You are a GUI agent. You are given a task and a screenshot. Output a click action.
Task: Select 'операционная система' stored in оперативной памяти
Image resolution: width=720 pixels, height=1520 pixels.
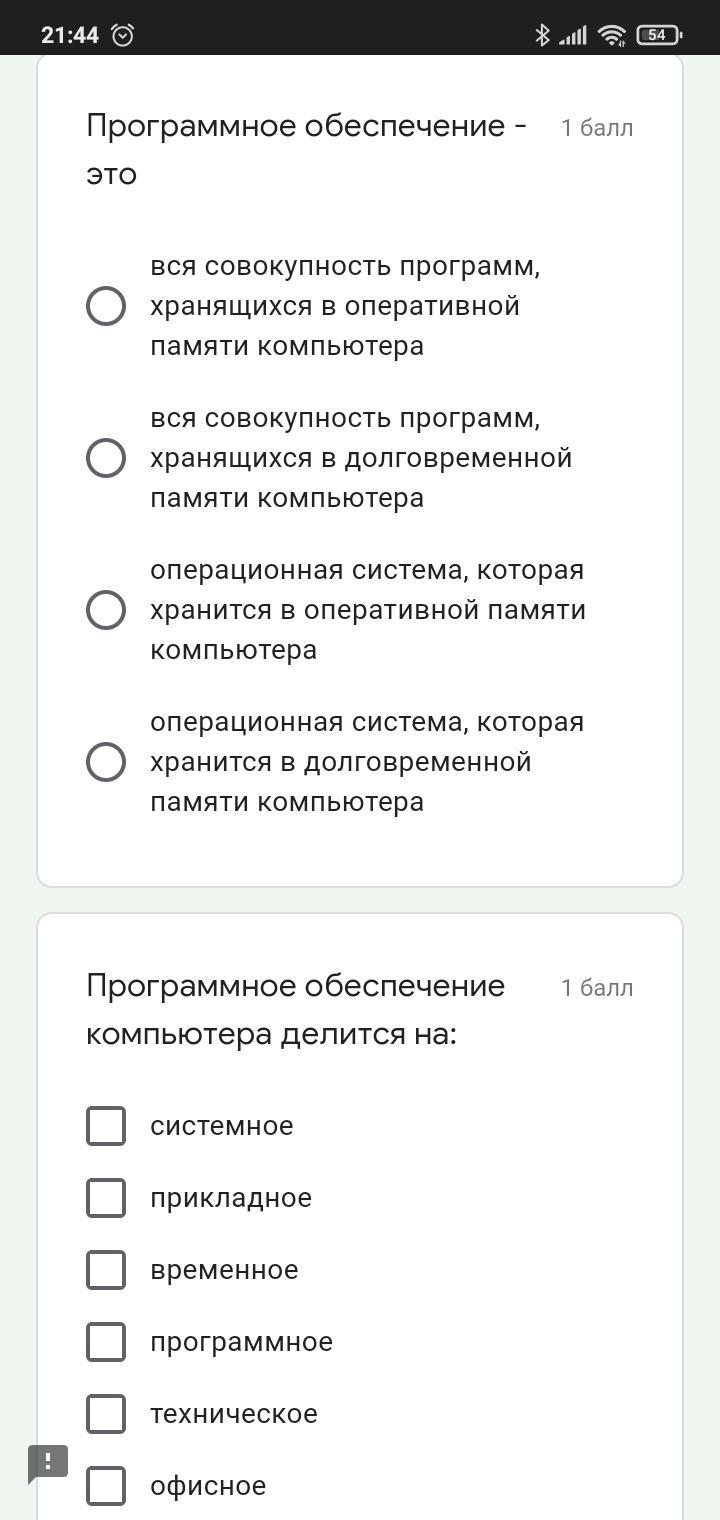coord(106,610)
